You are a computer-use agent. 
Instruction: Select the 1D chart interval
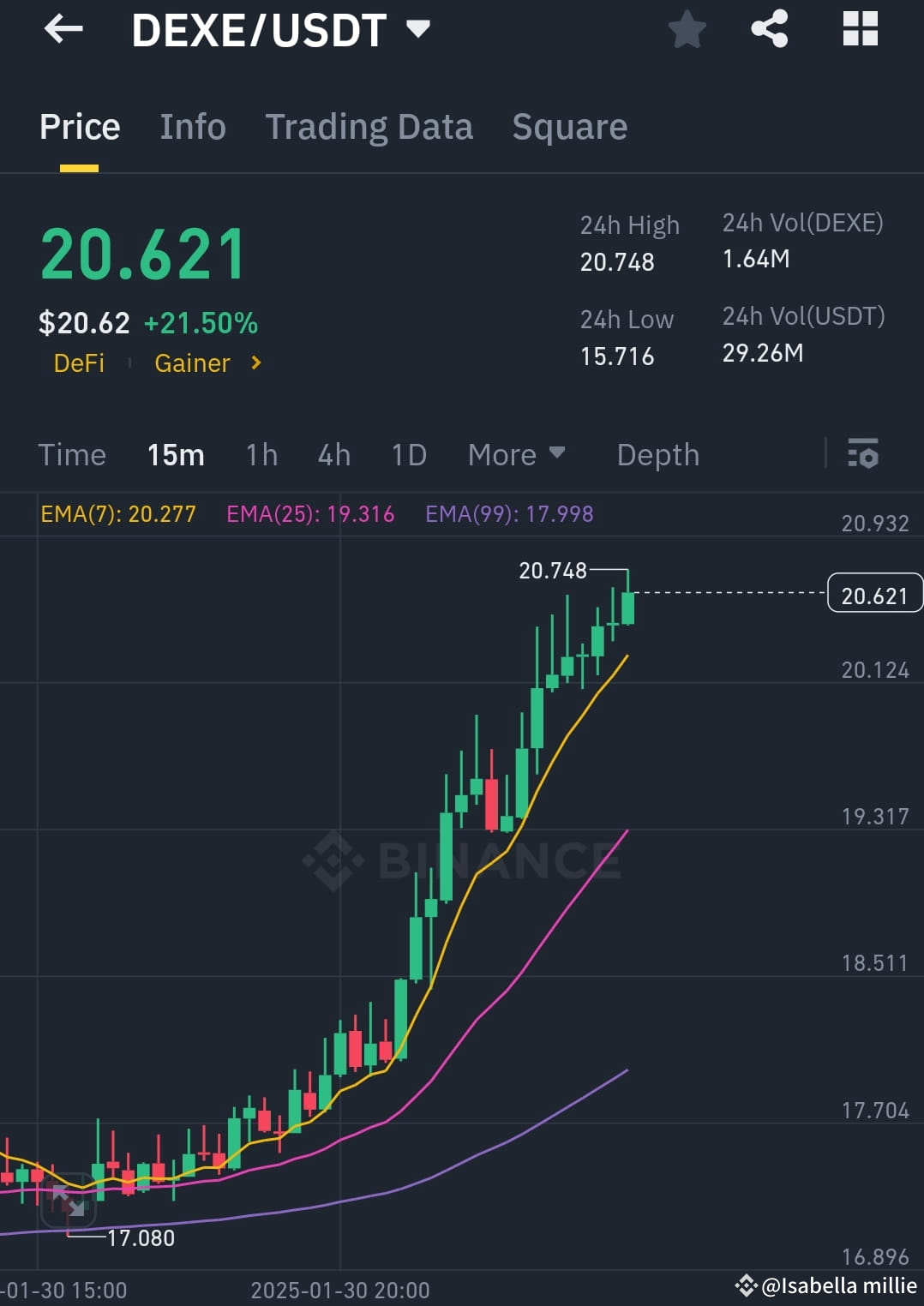tap(408, 455)
